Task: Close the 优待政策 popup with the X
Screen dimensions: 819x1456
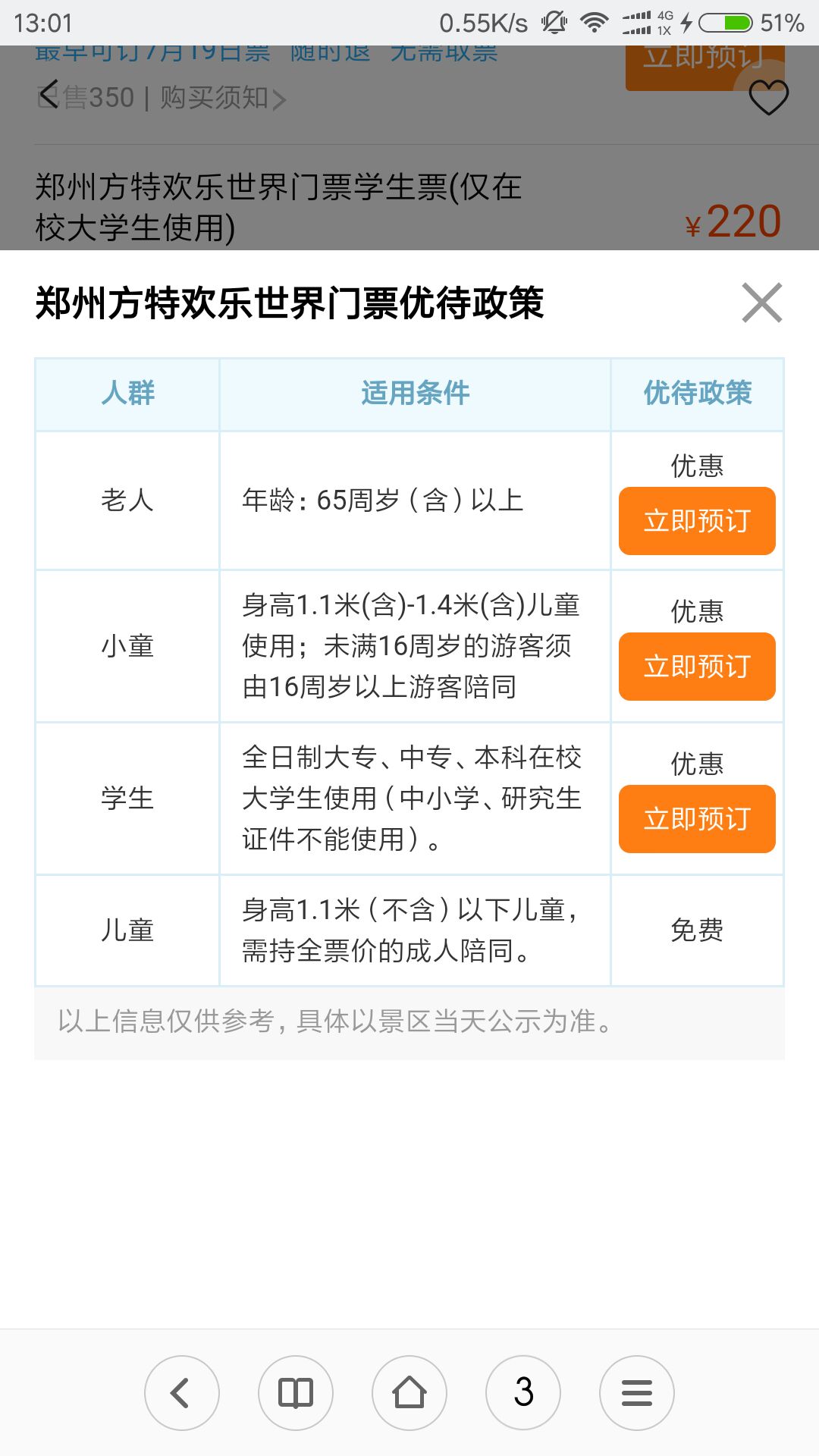Action: (762, 303)
